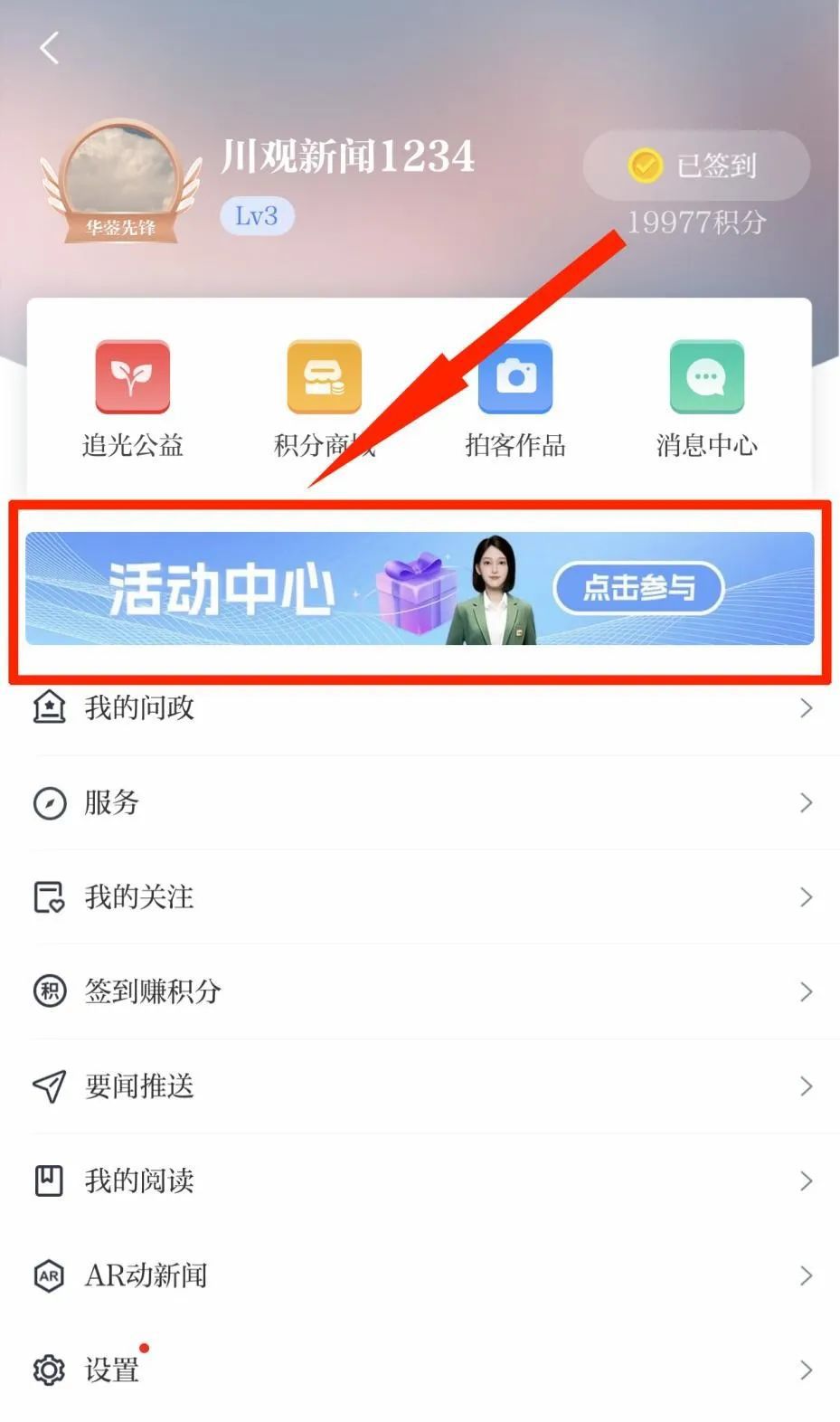The height and width of the screenshot is (1422, 840).
Task: Open the 川观新闻1234 profile avatar
Action: (x=120, y=179)
